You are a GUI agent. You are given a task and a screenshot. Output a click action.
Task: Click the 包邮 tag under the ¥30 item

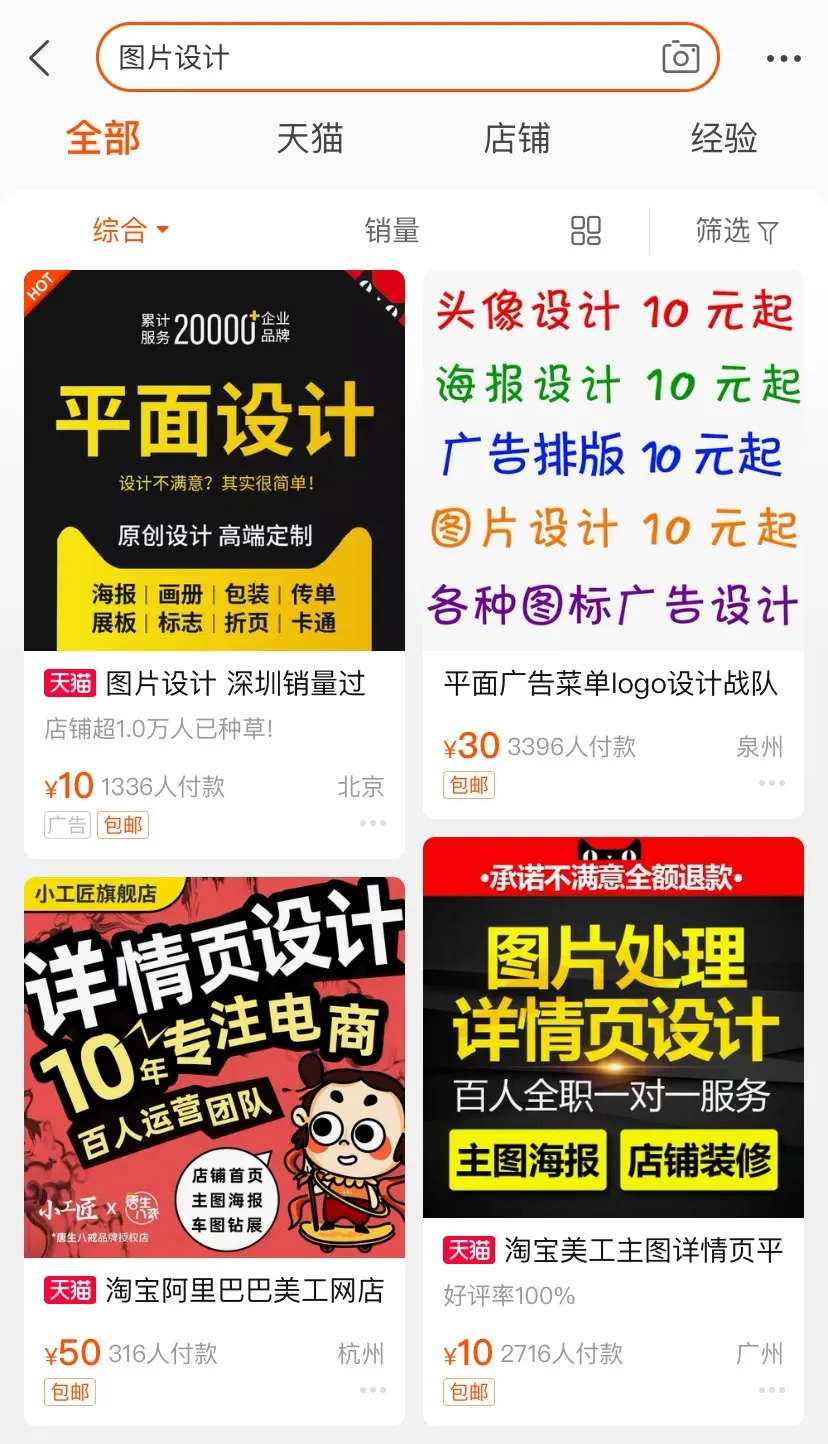(x=468, y=785)
